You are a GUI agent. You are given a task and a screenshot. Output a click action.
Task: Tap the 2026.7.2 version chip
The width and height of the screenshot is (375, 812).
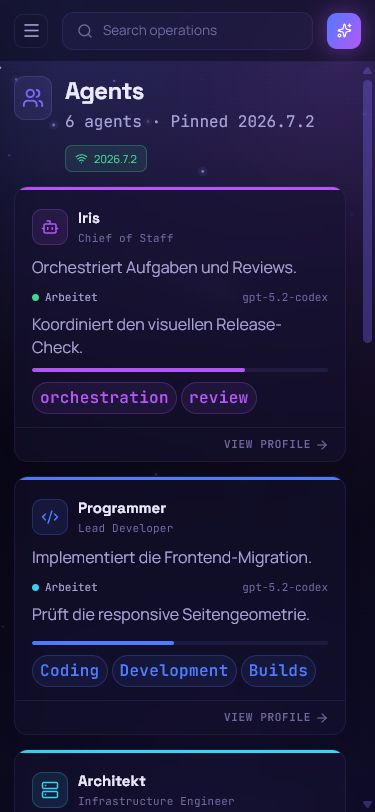[x=106, y=158]
